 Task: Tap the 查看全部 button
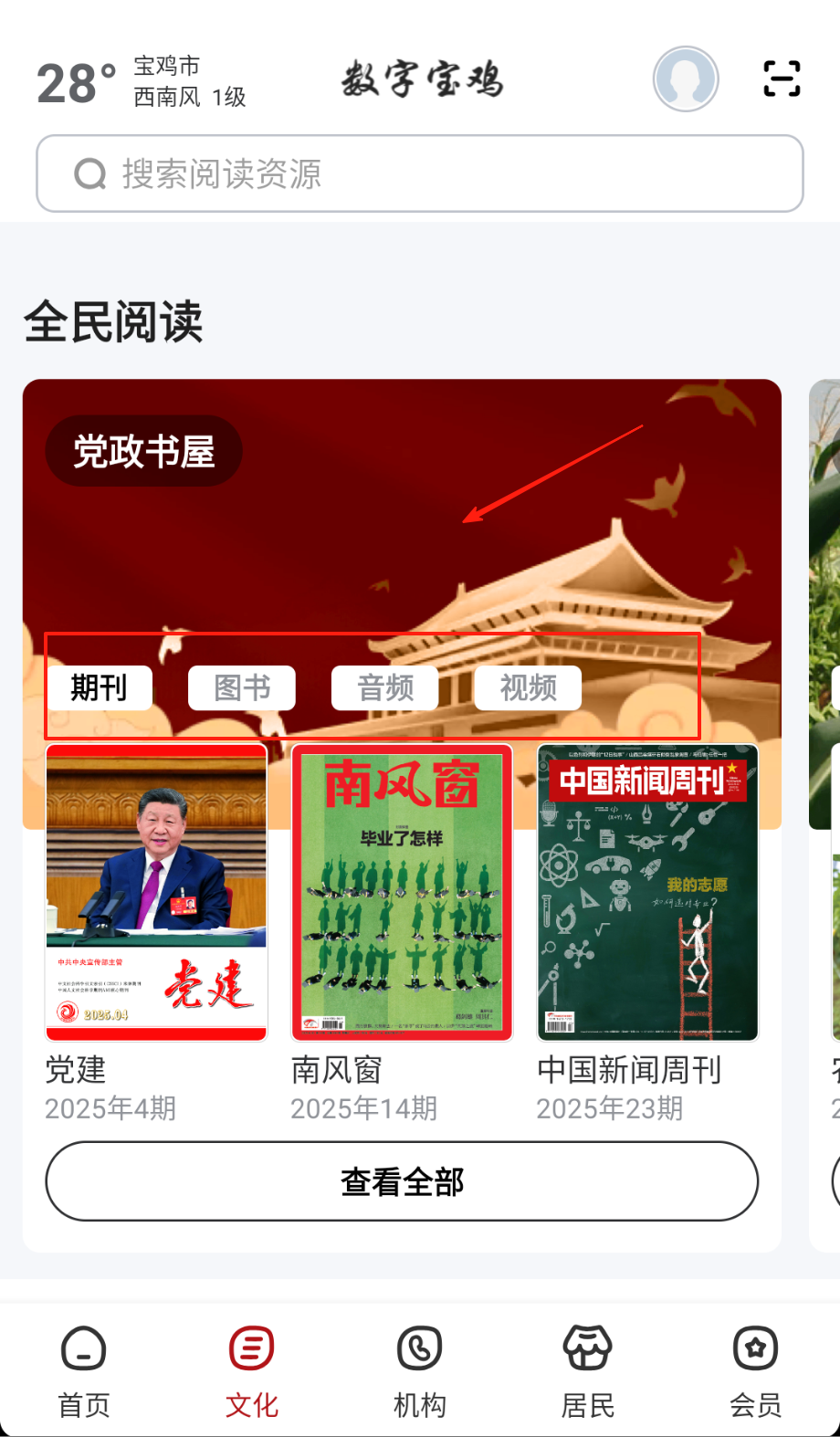(402, 1181)
